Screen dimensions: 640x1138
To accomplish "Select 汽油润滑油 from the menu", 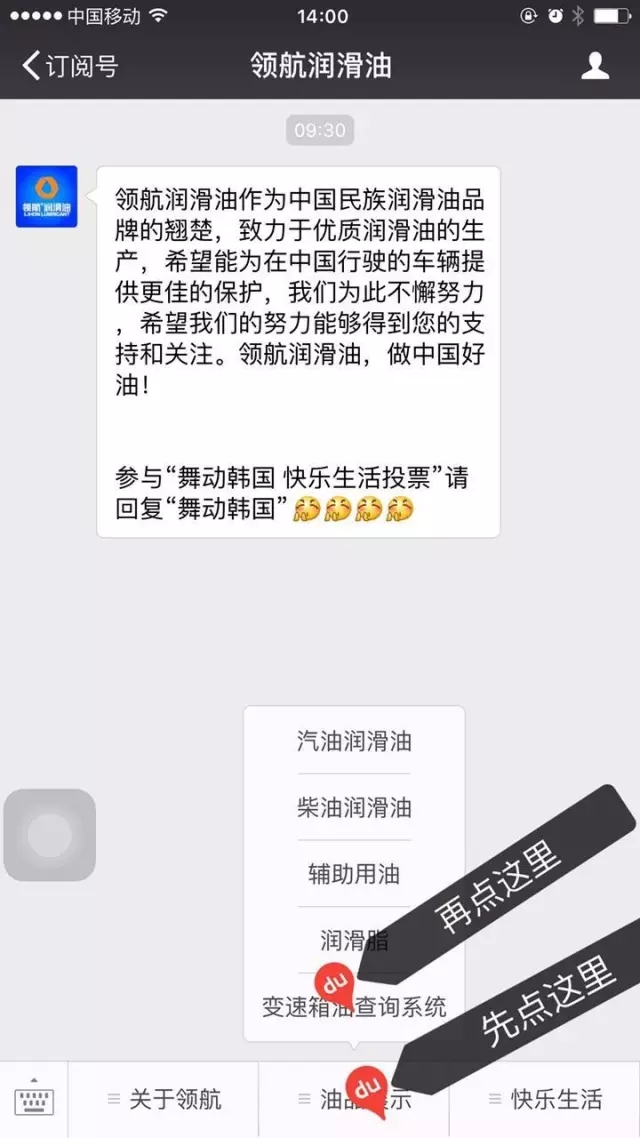I will click(x=354, y=742).
